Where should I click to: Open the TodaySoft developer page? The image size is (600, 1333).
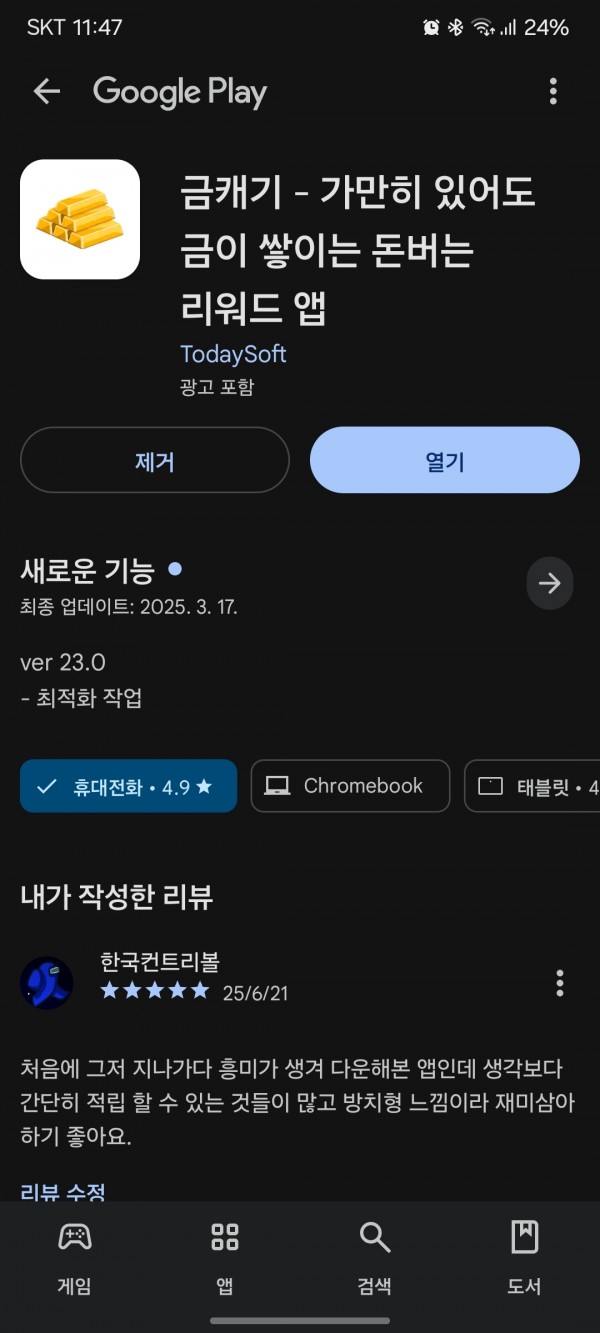coord(233,354)
